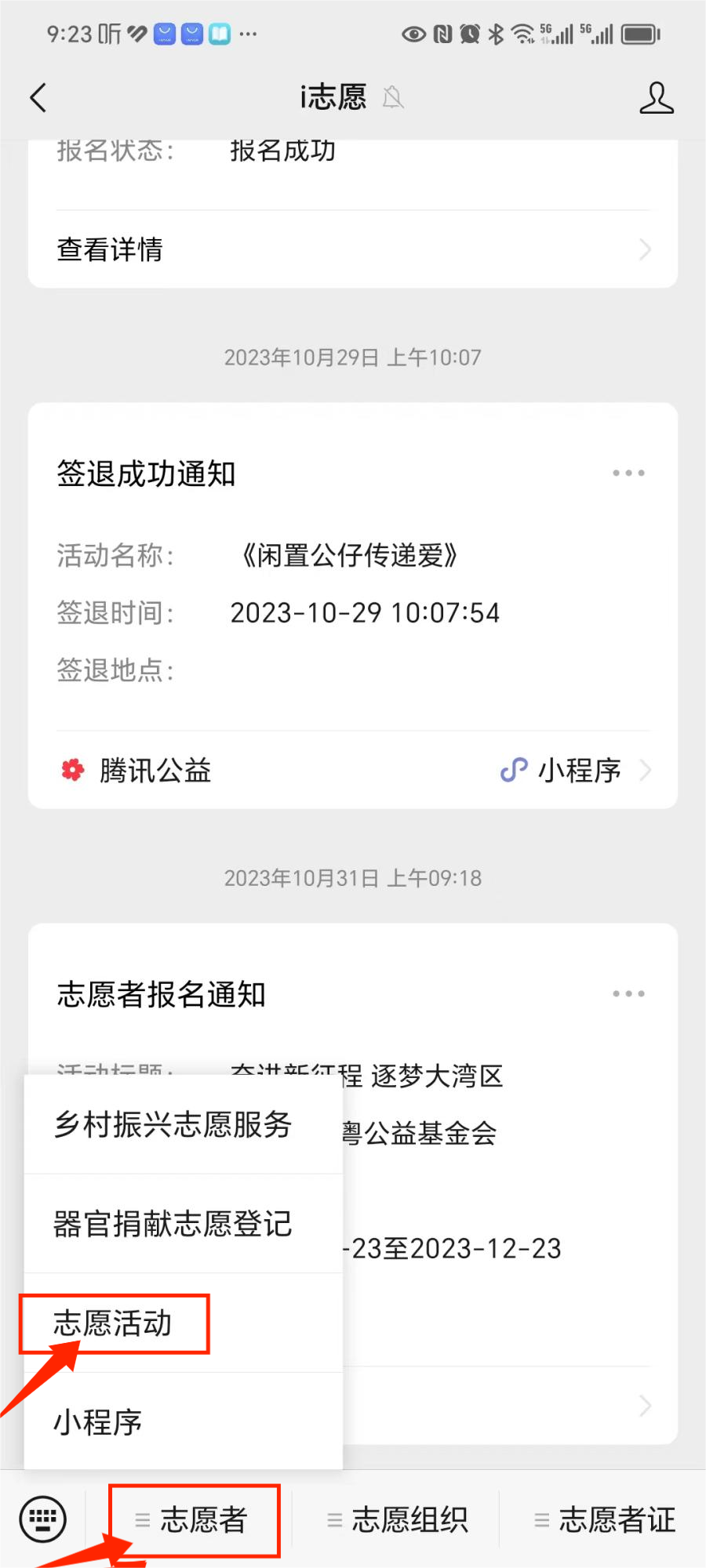Image resolution: width=706 pixels, height=1568 pixels.
Task: Select the 小程序 menu option
Action: 184,1421
